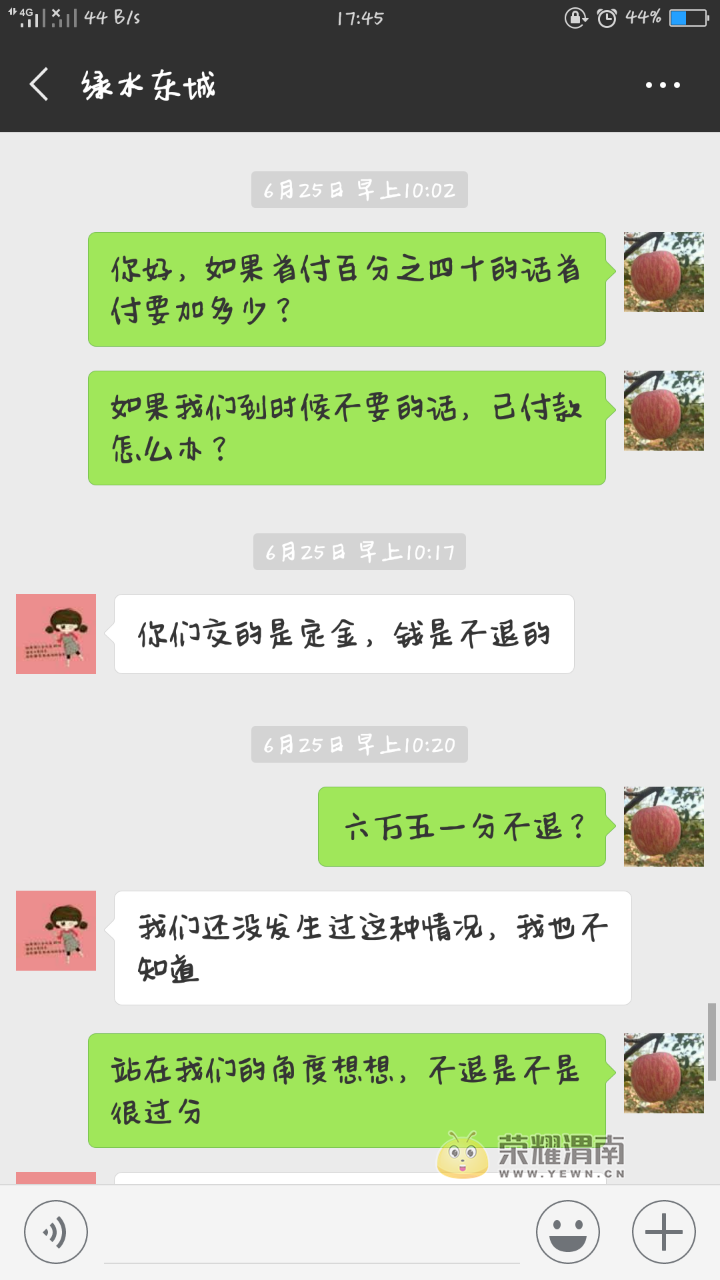Open the three-dot chat options menu
Screen dimensions: 720x1280
point(663,86)
